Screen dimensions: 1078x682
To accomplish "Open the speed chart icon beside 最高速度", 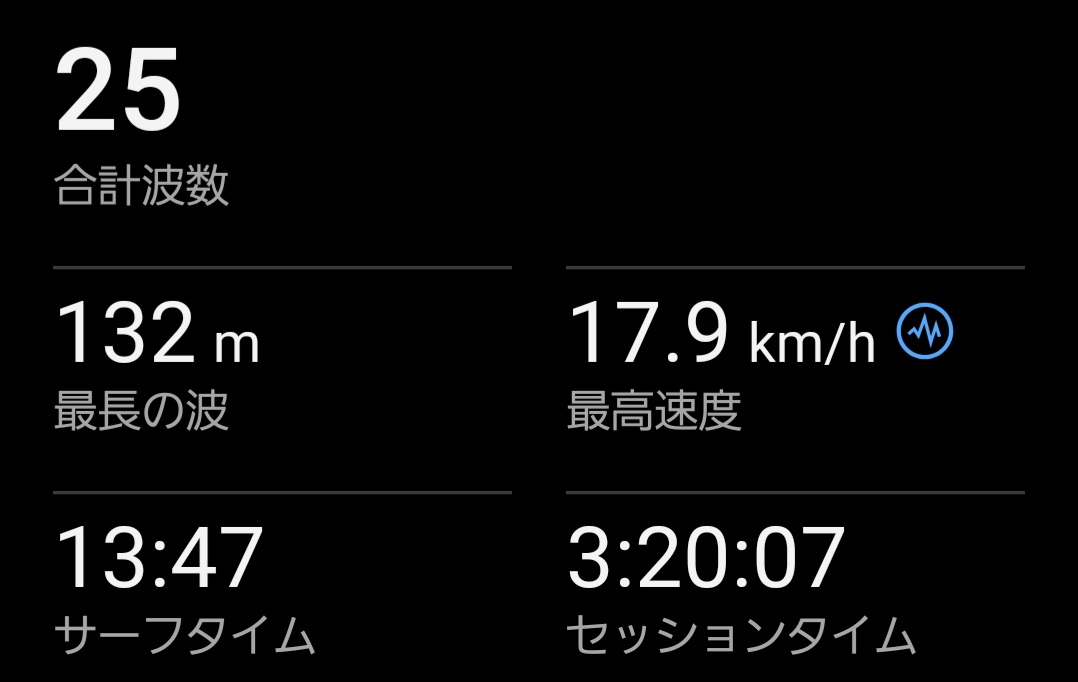I will [x=924, y=331].
